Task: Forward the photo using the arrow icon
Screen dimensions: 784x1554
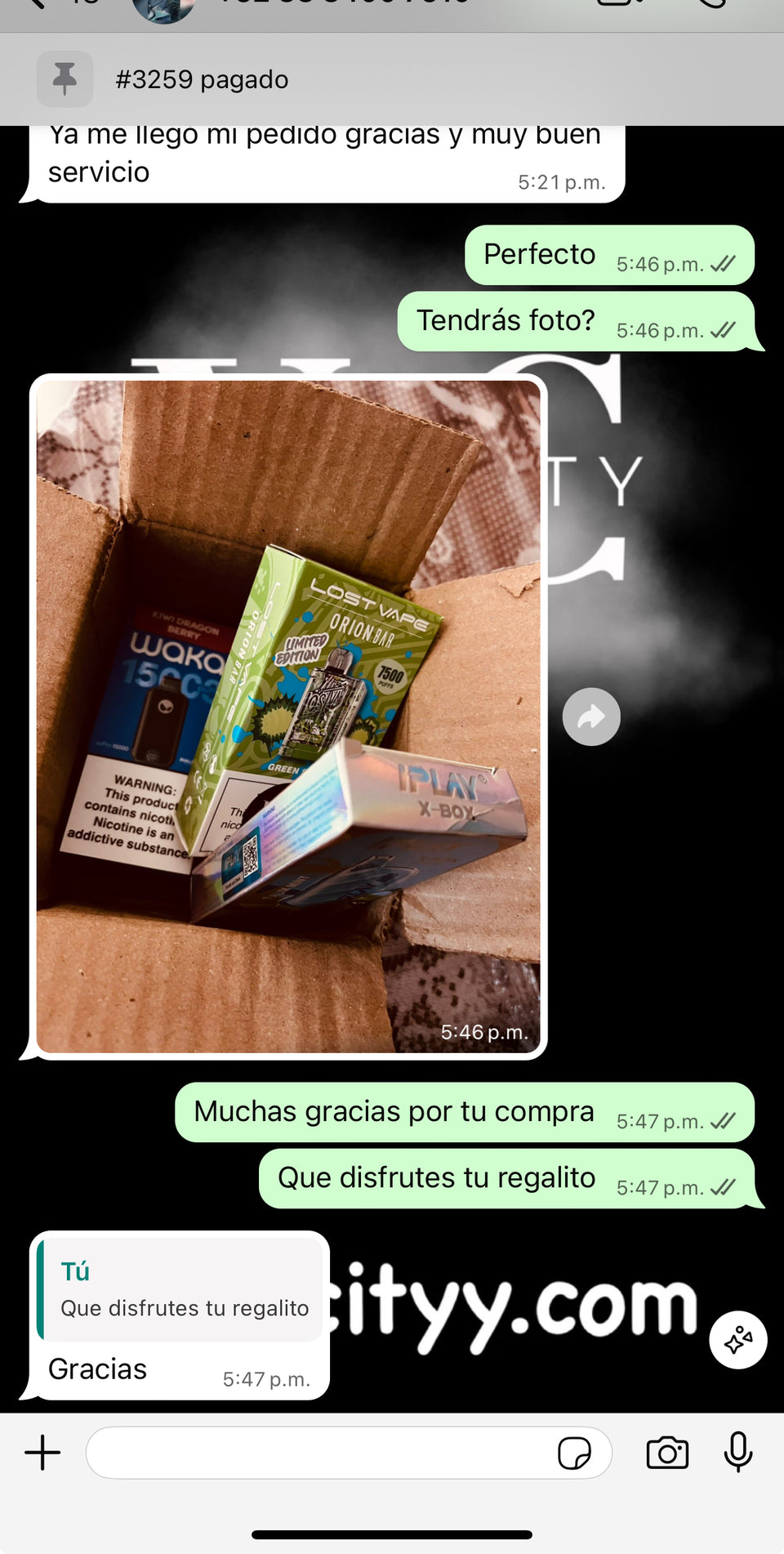Action: tap(591, 717)
